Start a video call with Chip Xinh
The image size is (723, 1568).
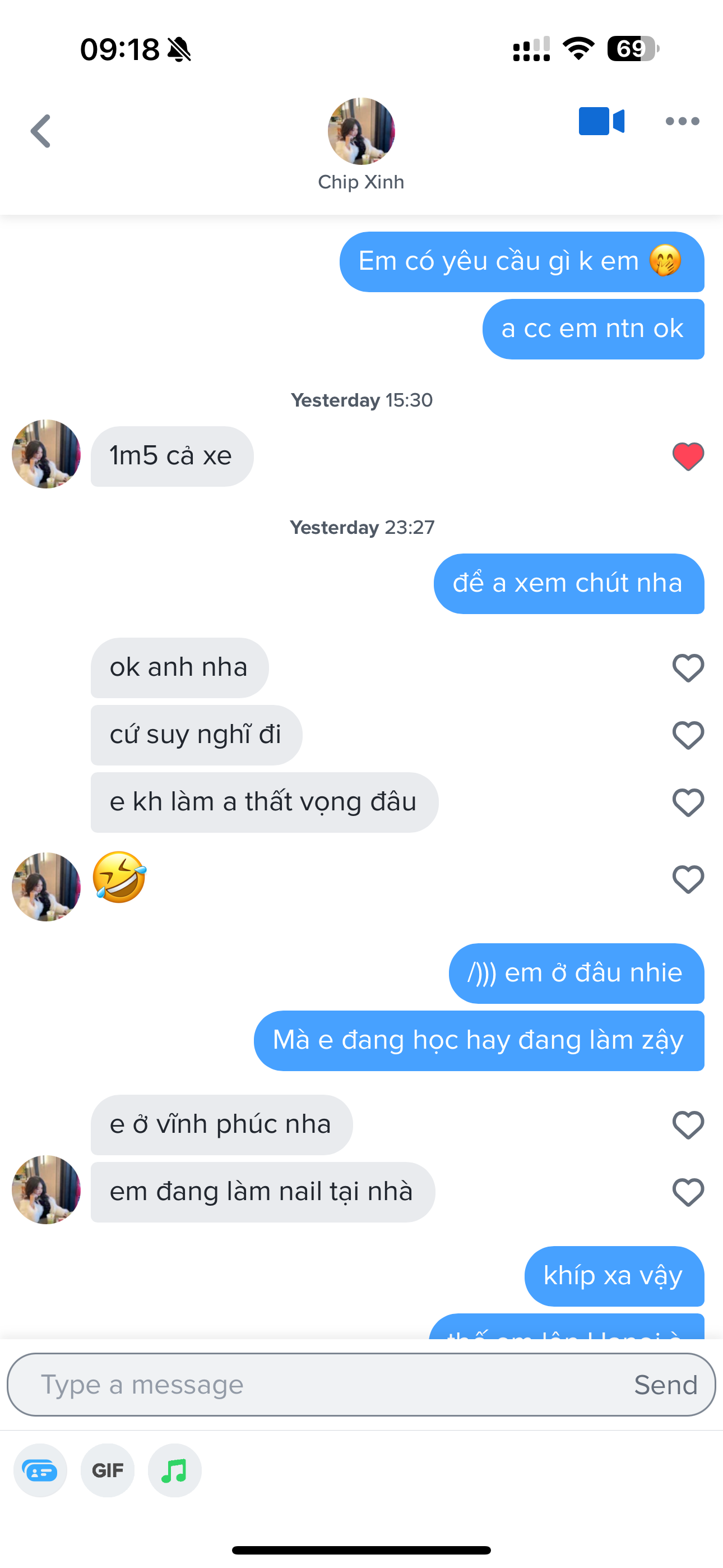click(601, 121)
